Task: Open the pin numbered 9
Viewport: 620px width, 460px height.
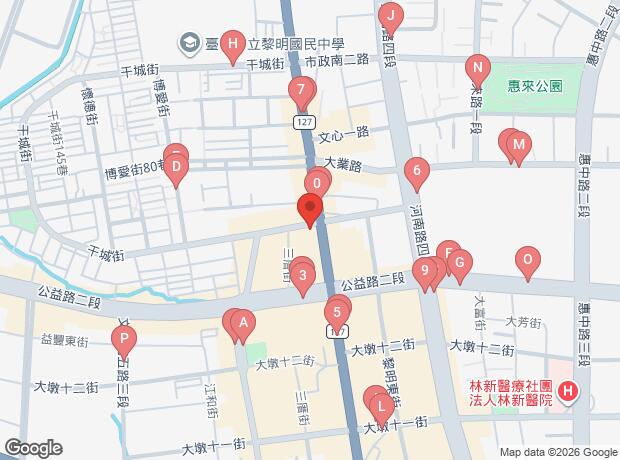Action: (x=427, y=270)
